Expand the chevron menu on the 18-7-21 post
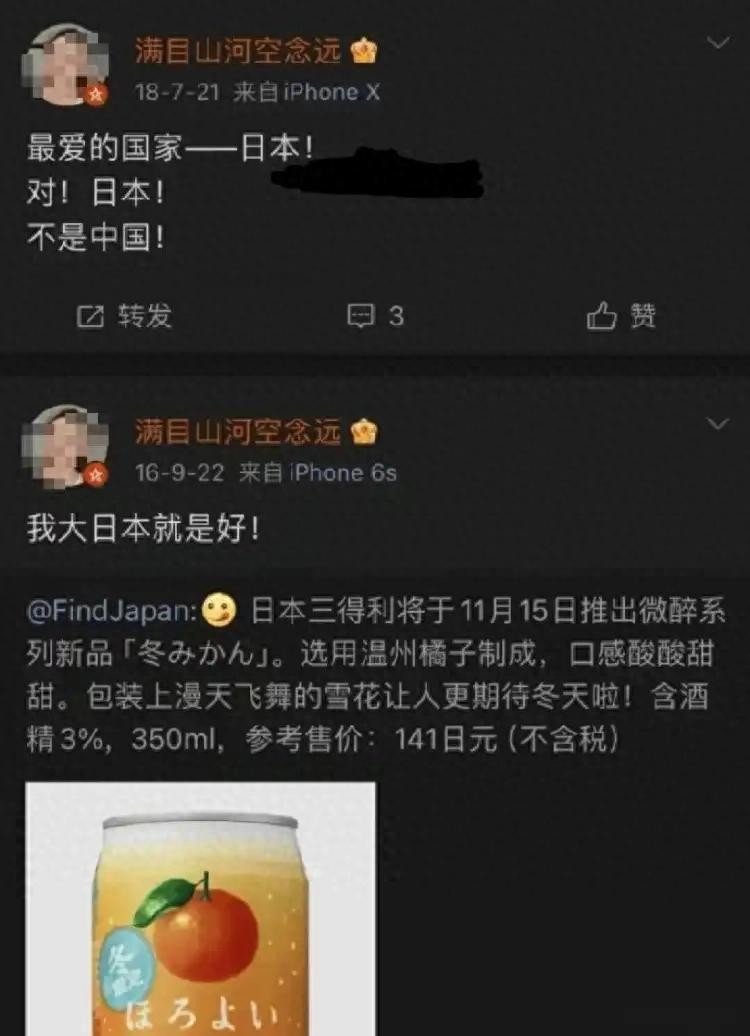 [718, 43]
